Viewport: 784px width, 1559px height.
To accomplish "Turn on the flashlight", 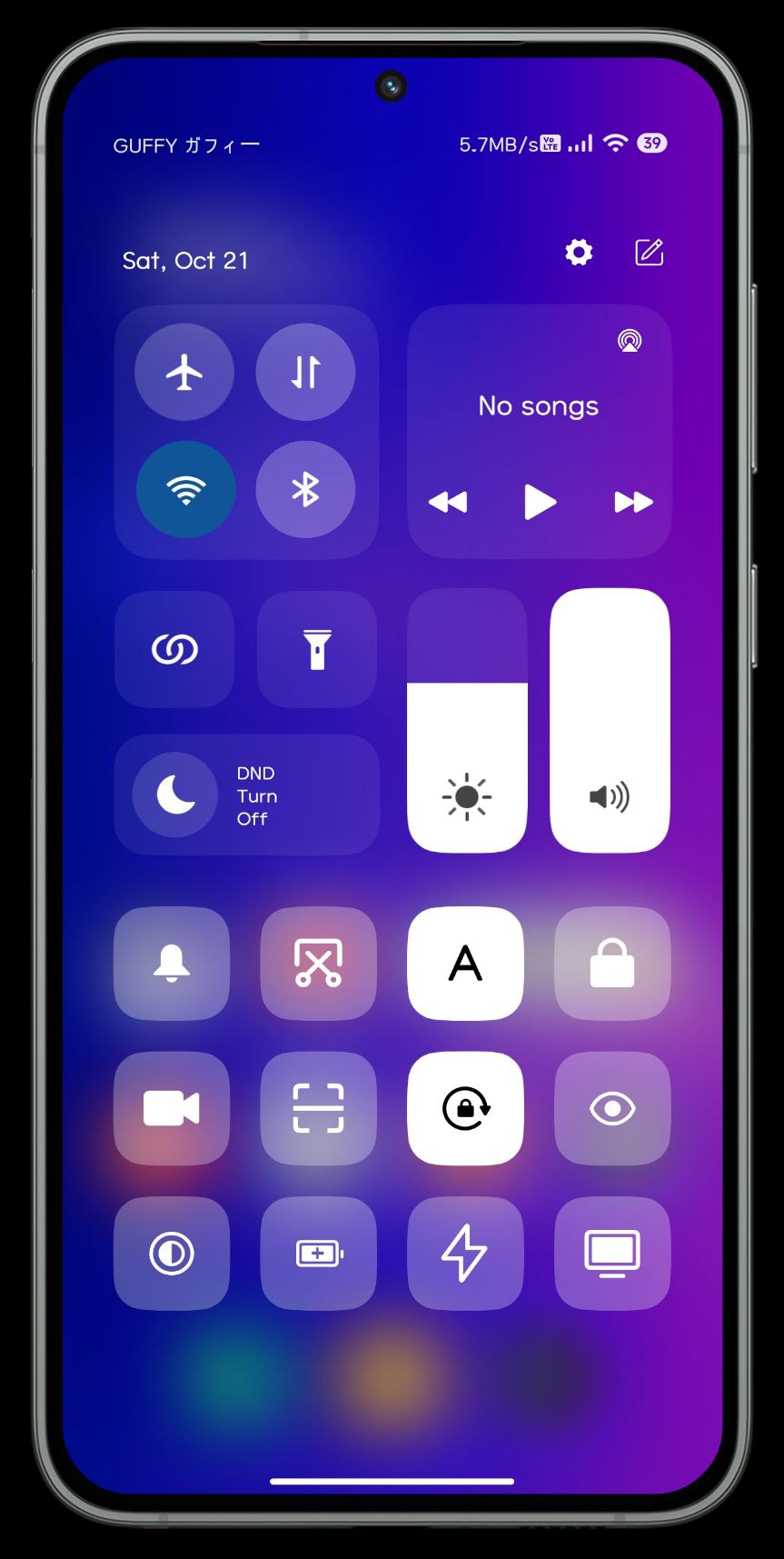I will coord(317,650).
